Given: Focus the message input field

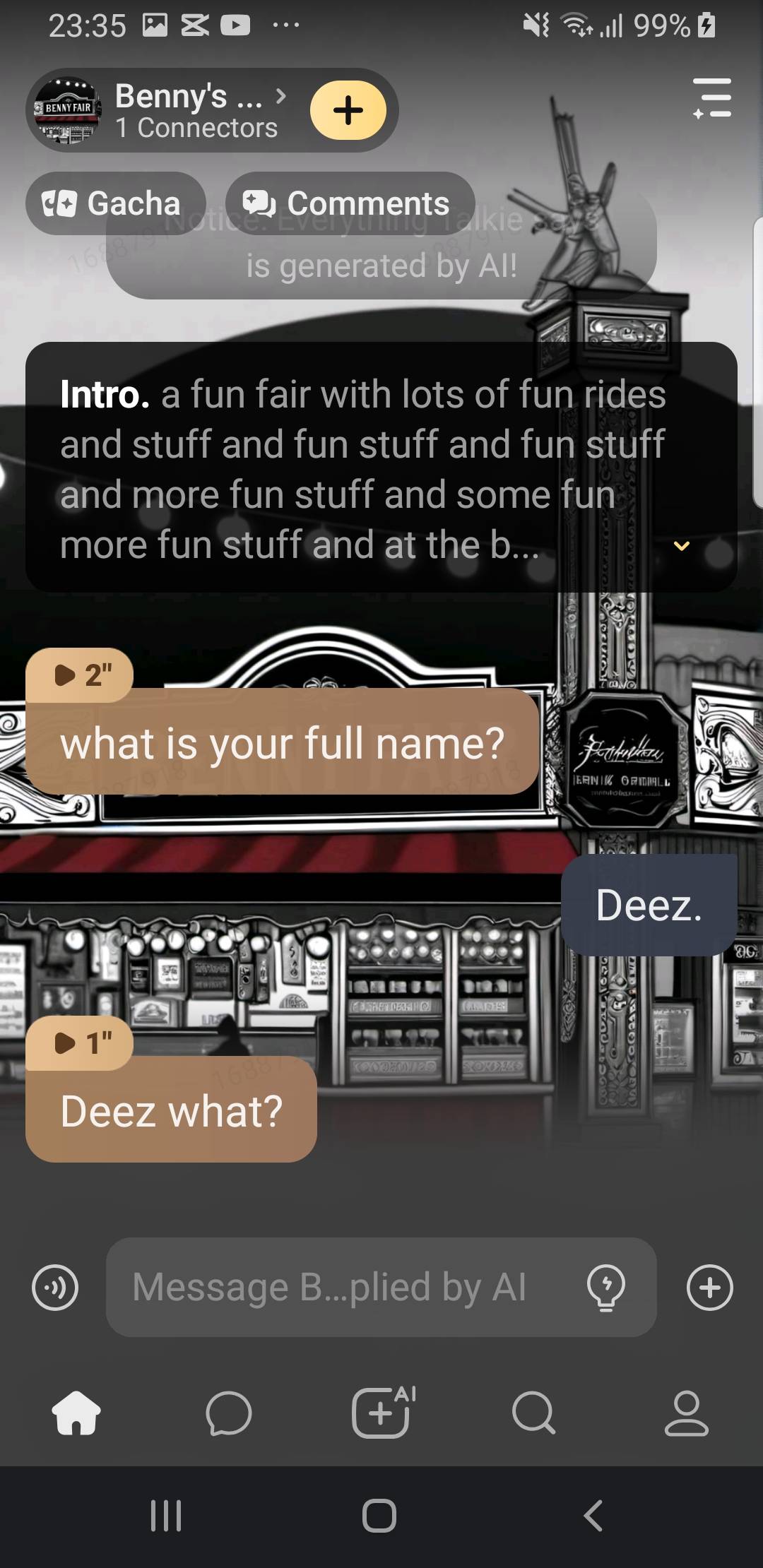Looking at the screenshot, I should 339,1287.
